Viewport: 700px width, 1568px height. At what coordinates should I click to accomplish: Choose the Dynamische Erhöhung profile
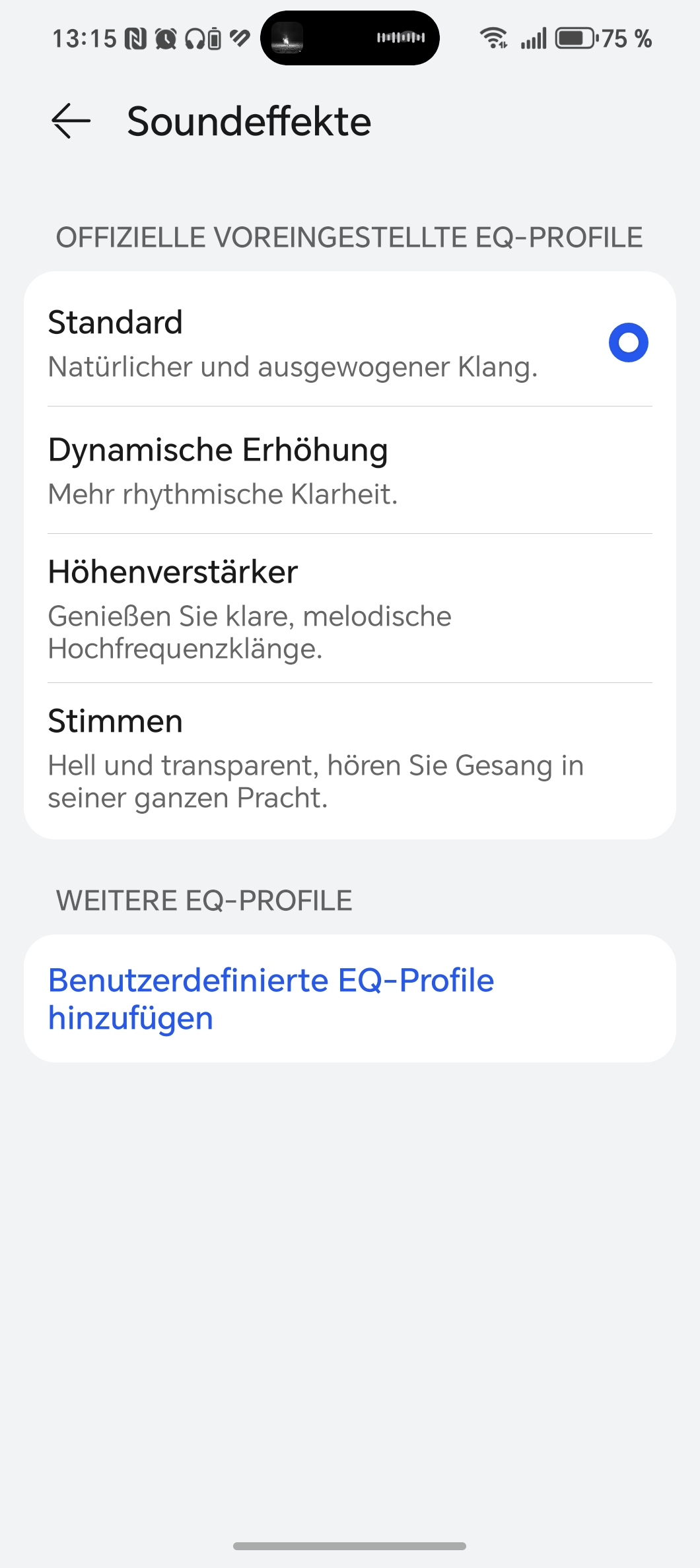coord(349,470)
